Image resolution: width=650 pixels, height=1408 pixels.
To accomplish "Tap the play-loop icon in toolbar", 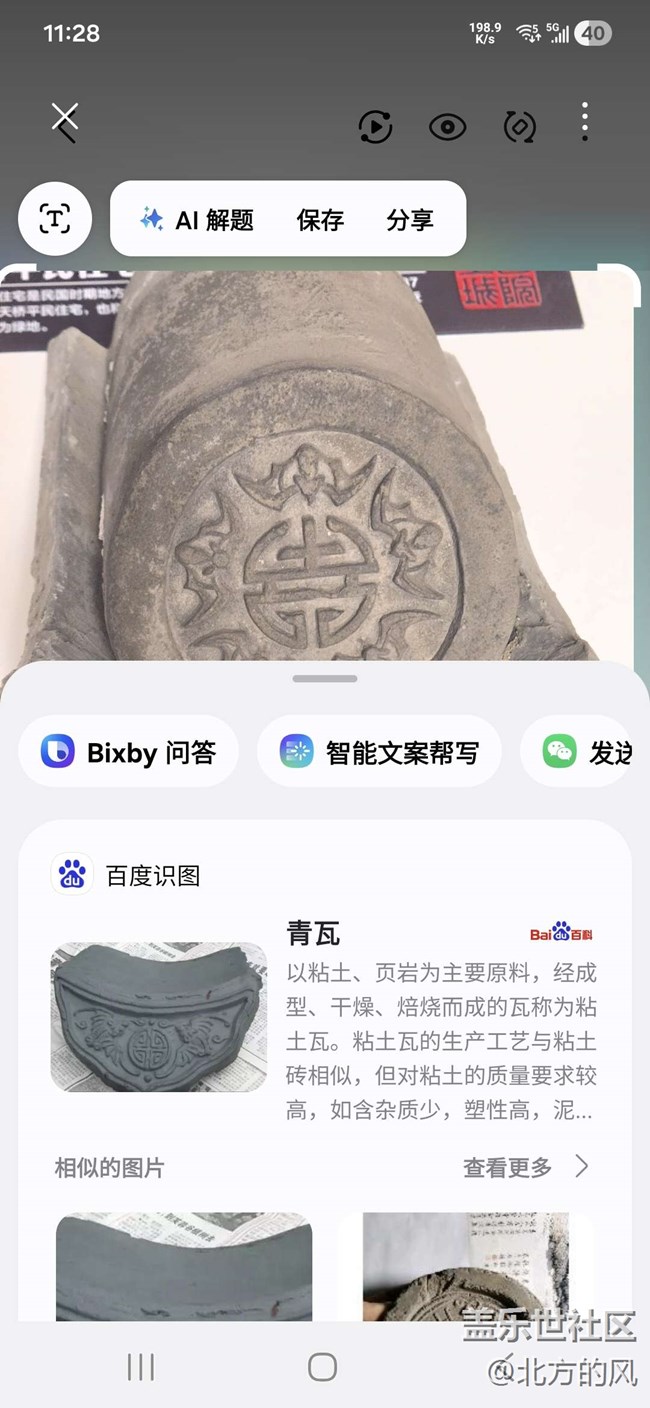I will pyautogui.click(x=375, y=127).
